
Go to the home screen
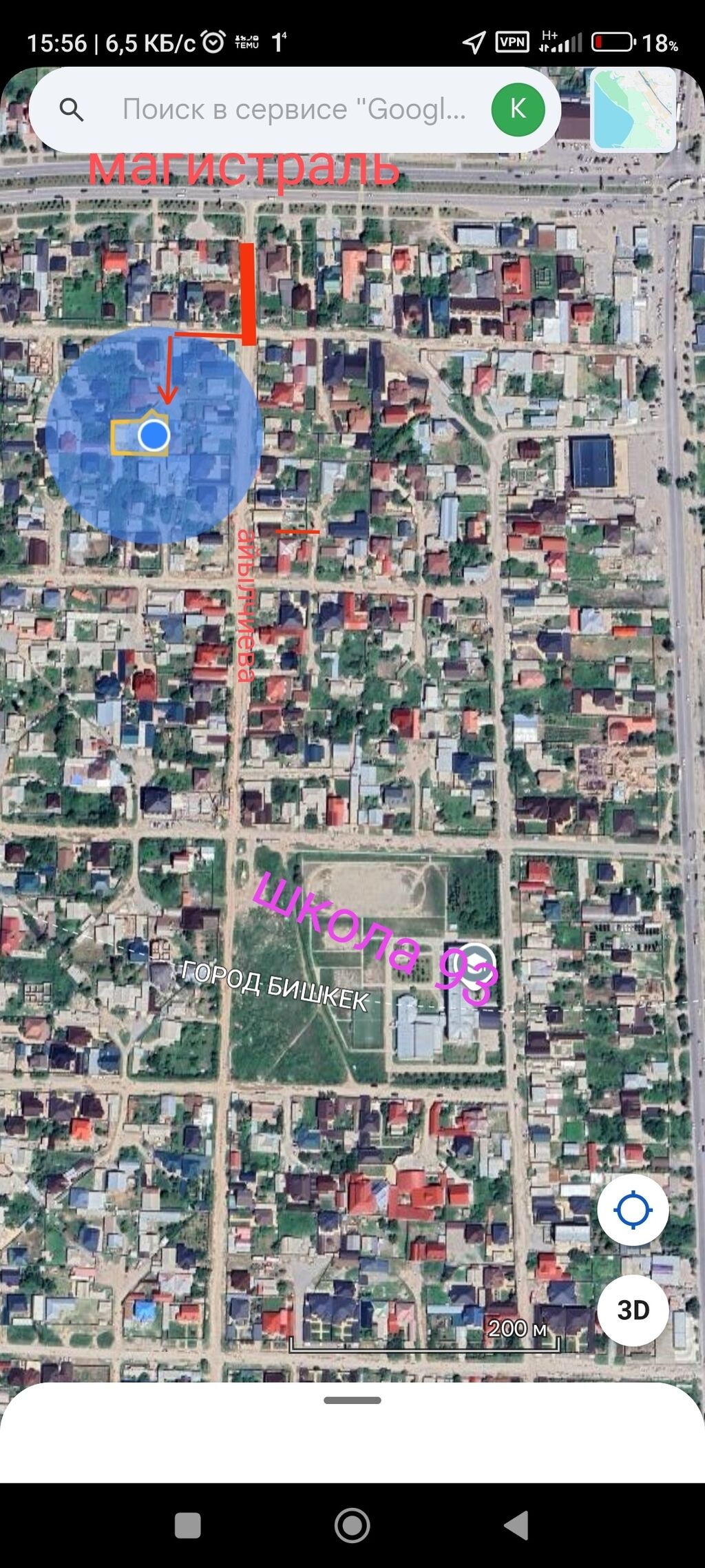point(352,1525)
